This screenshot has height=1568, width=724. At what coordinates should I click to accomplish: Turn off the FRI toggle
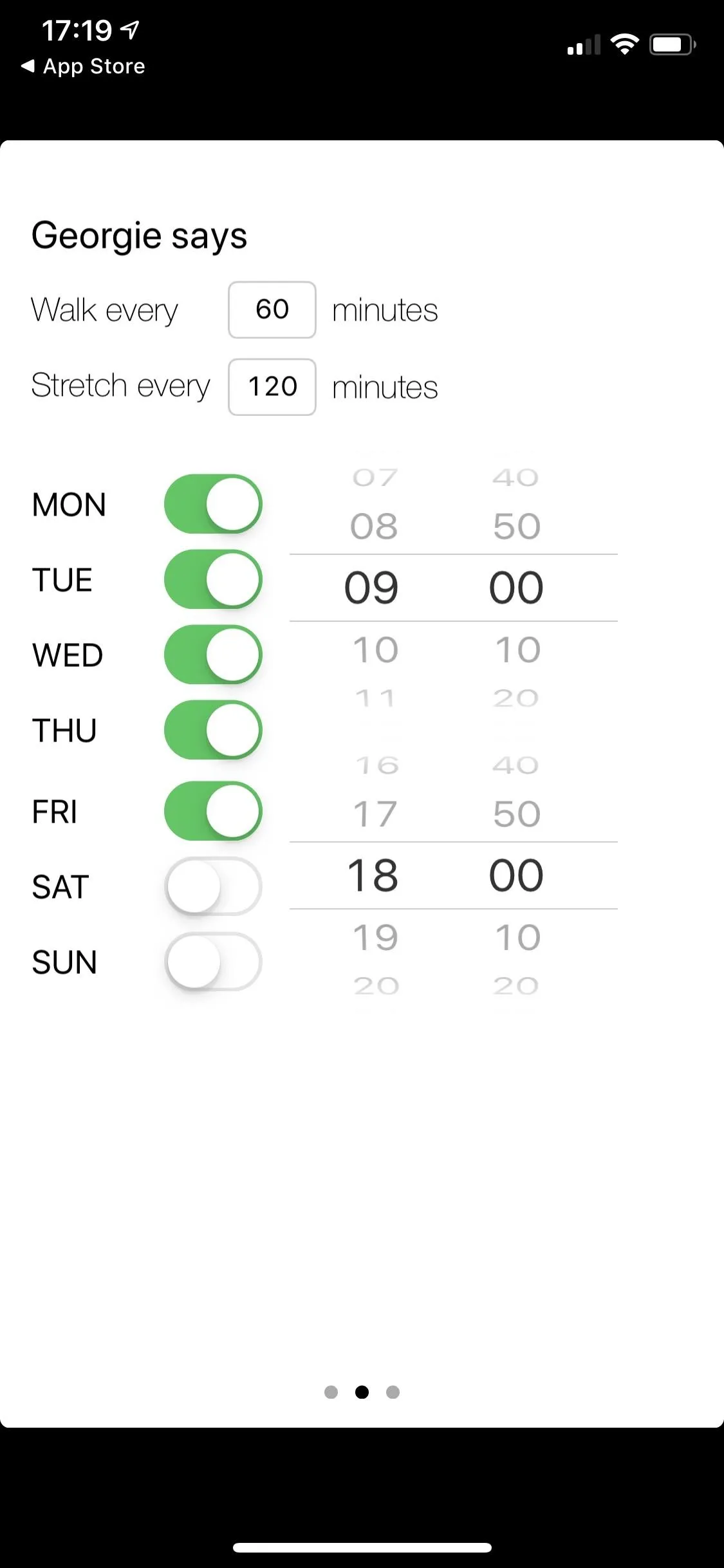pos(213,811)
